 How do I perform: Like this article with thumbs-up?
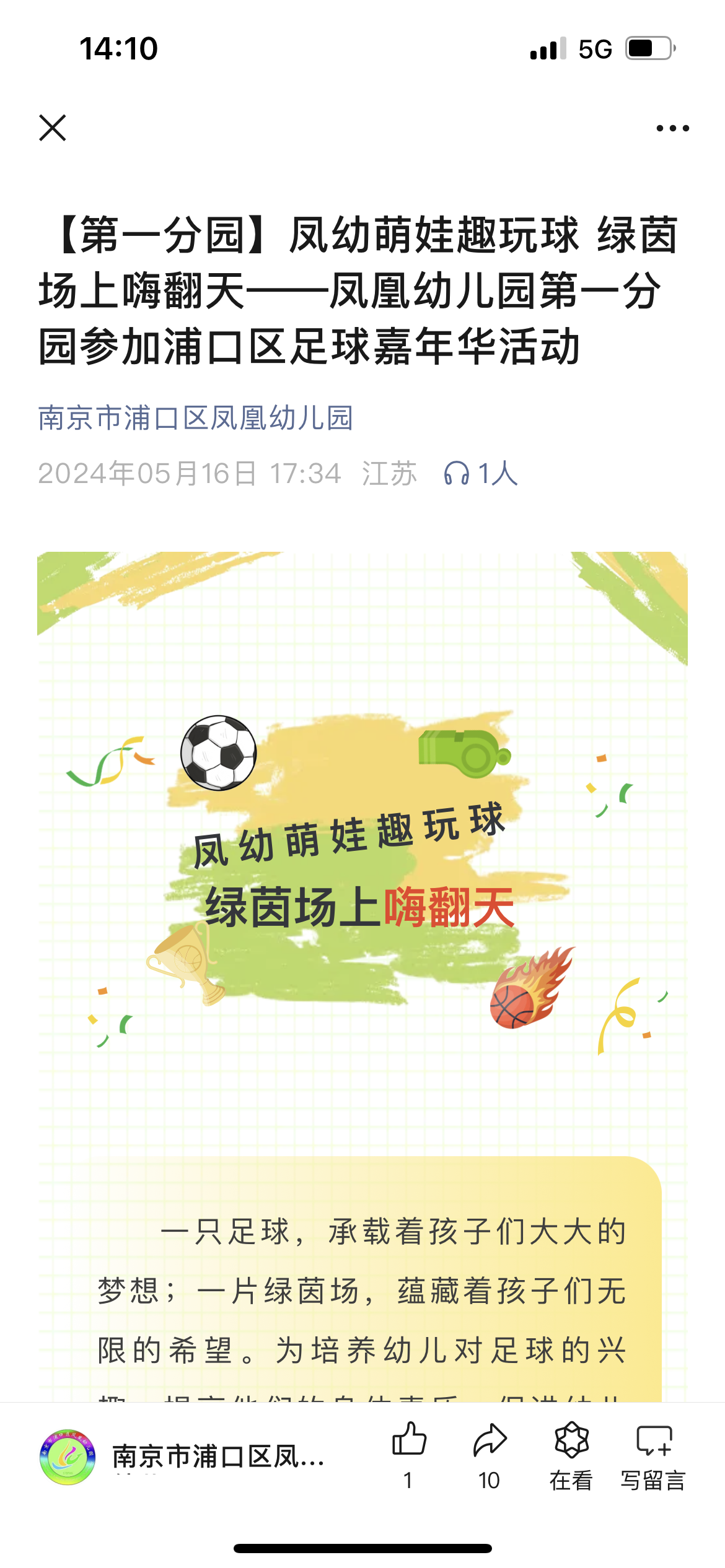[x=409, y=1453]
